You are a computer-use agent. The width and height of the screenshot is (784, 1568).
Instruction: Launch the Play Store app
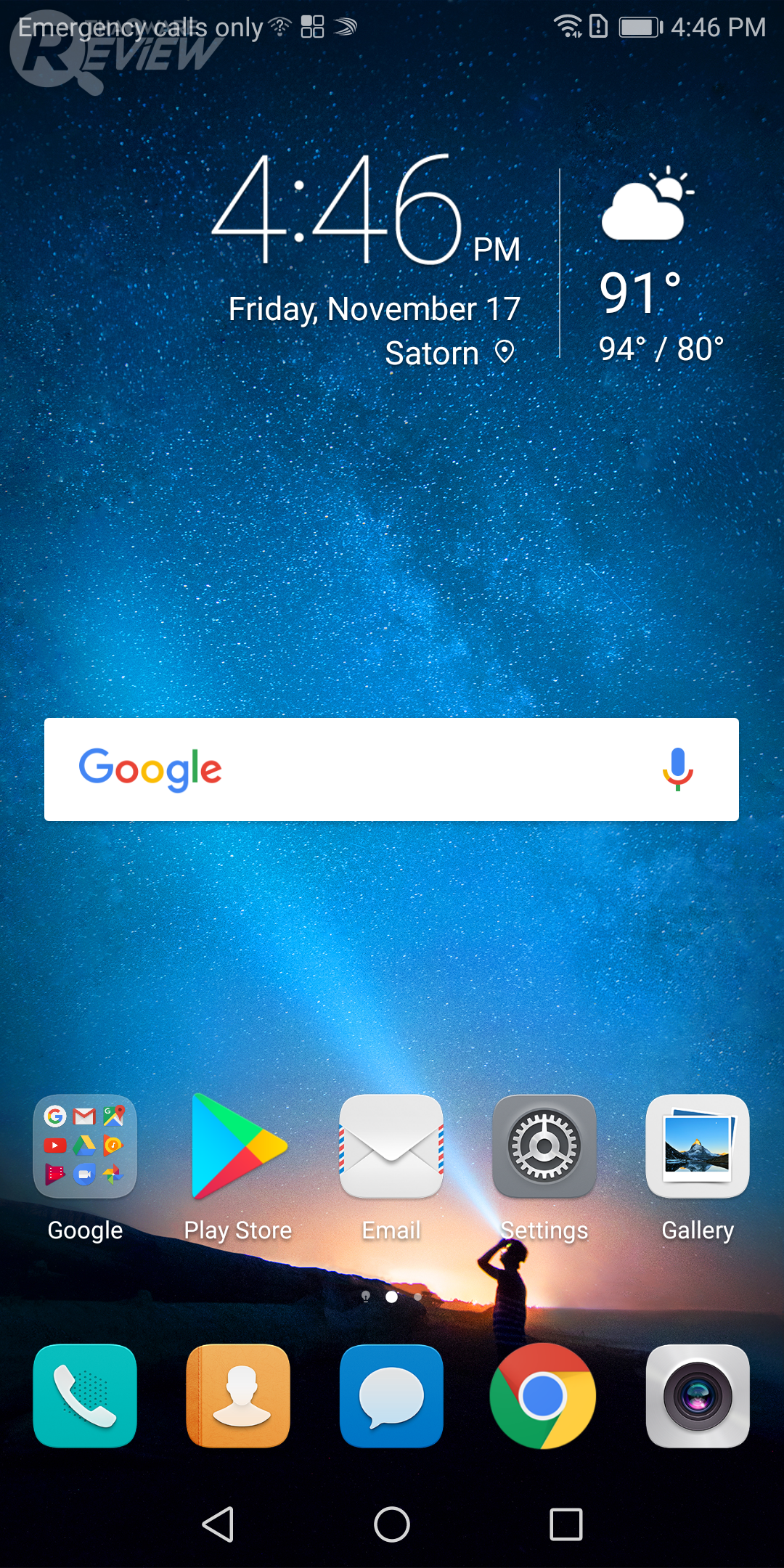point(238,1147)
